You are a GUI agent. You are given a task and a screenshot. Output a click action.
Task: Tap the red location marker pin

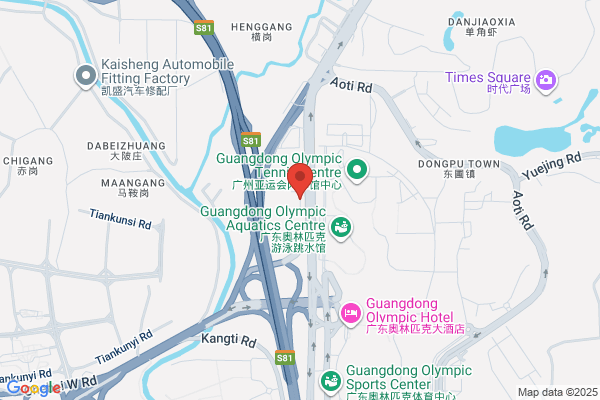point(300,180)
